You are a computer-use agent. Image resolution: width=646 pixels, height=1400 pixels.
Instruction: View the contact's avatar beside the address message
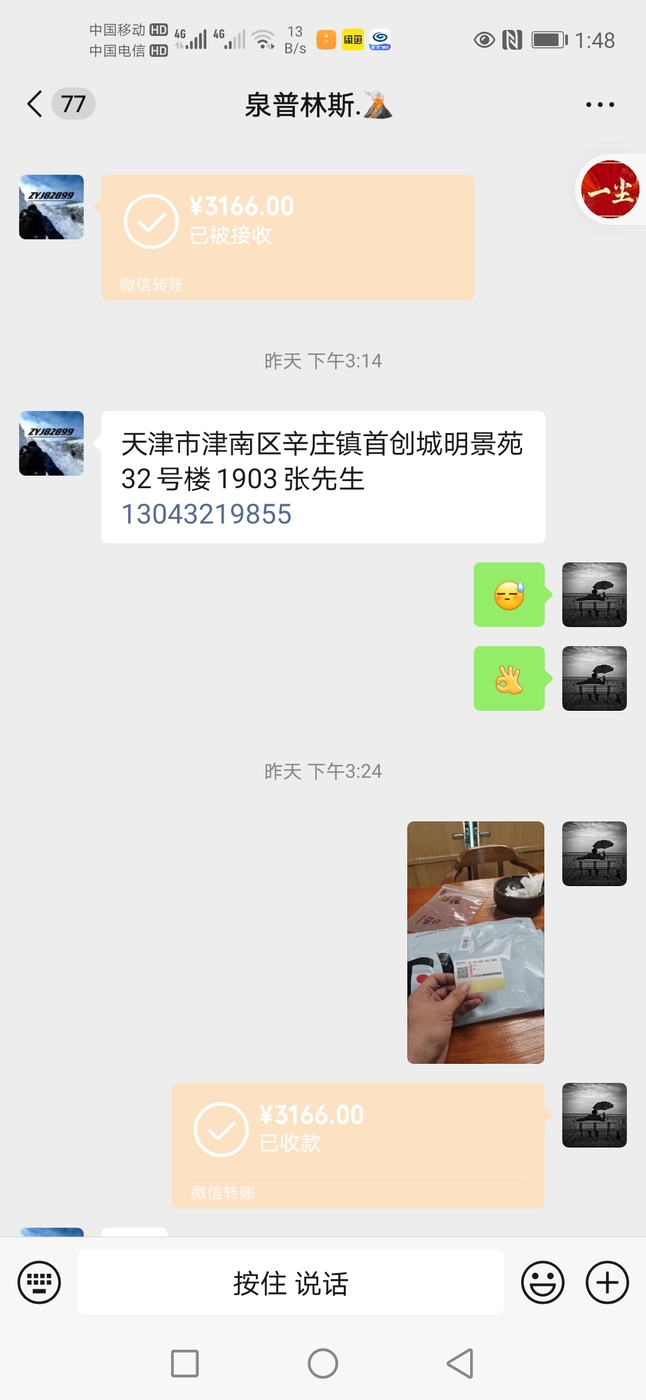(x=51, y=443)
